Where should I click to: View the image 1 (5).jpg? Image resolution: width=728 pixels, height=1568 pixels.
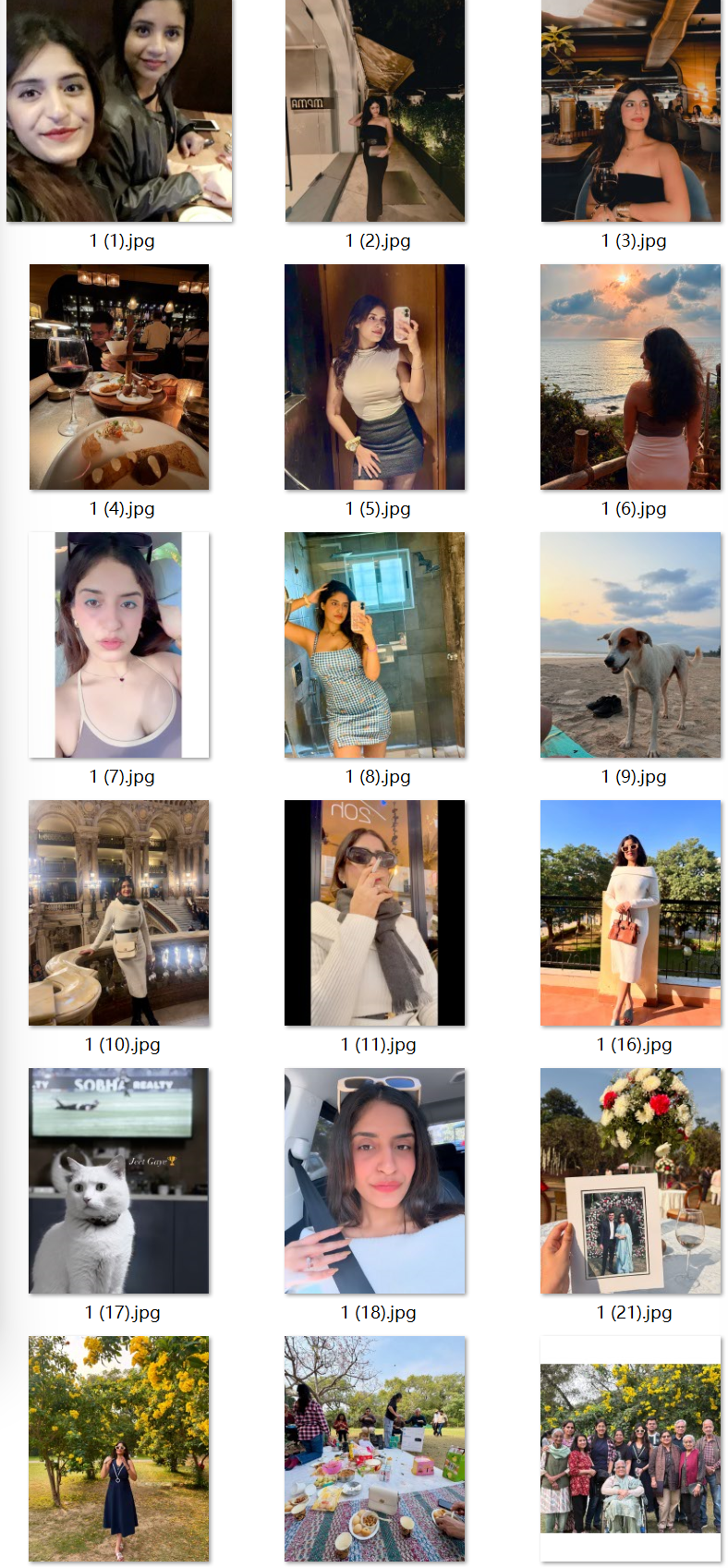[x=375, y=377]
